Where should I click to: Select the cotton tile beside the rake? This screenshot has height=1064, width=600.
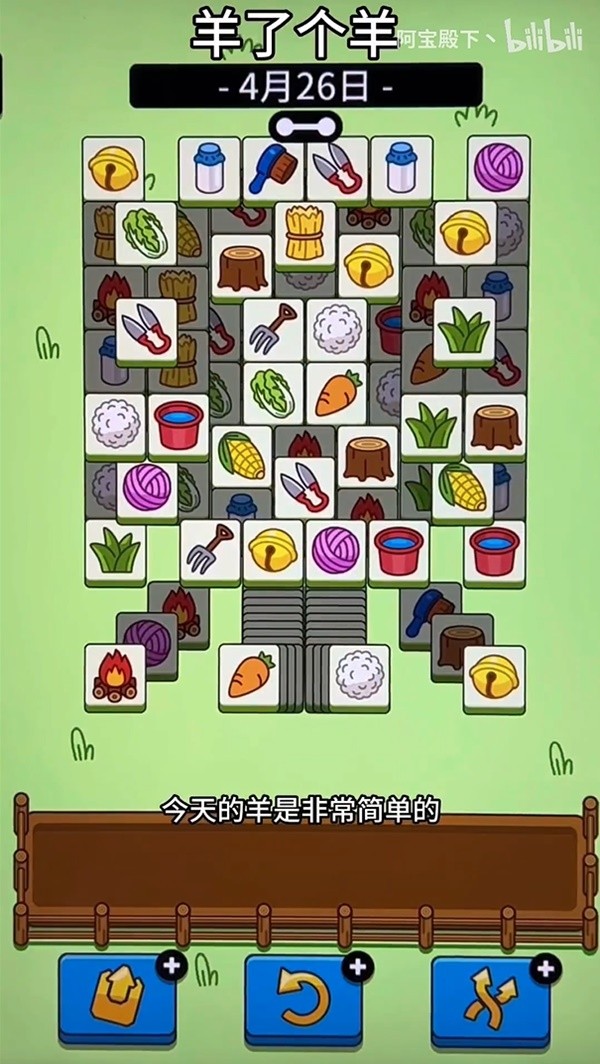click(x=337, y=327)
